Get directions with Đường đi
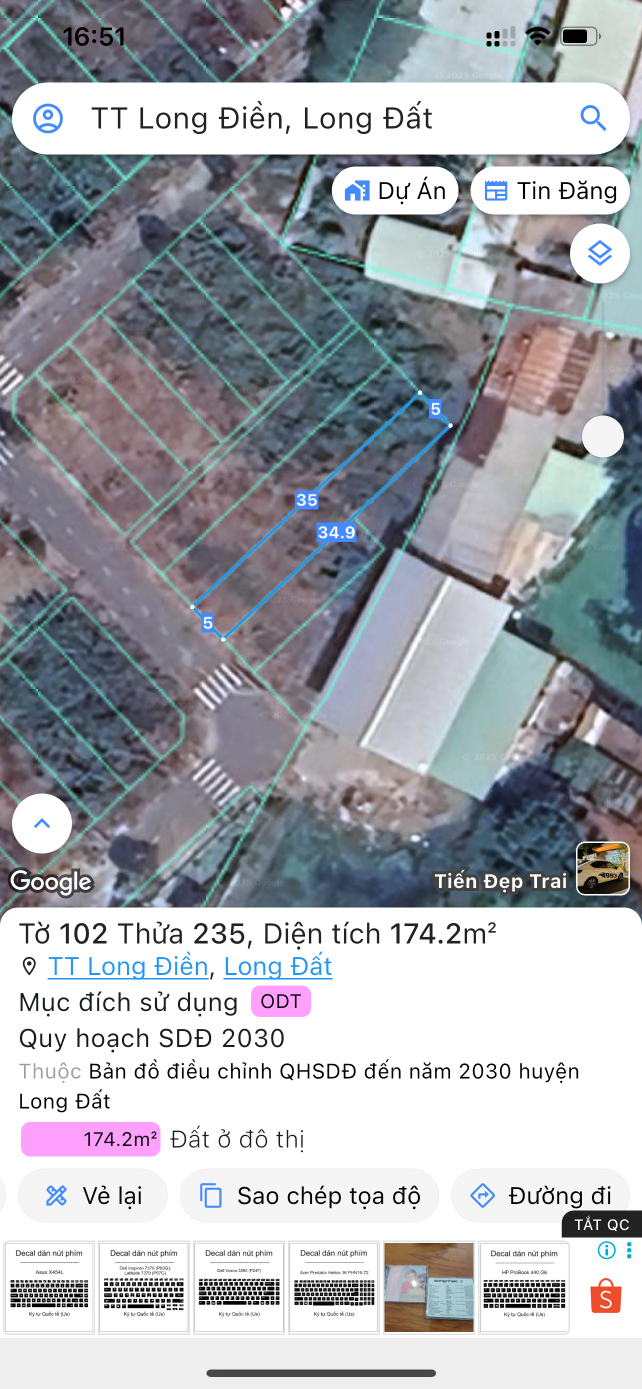 click(540, 1195)
